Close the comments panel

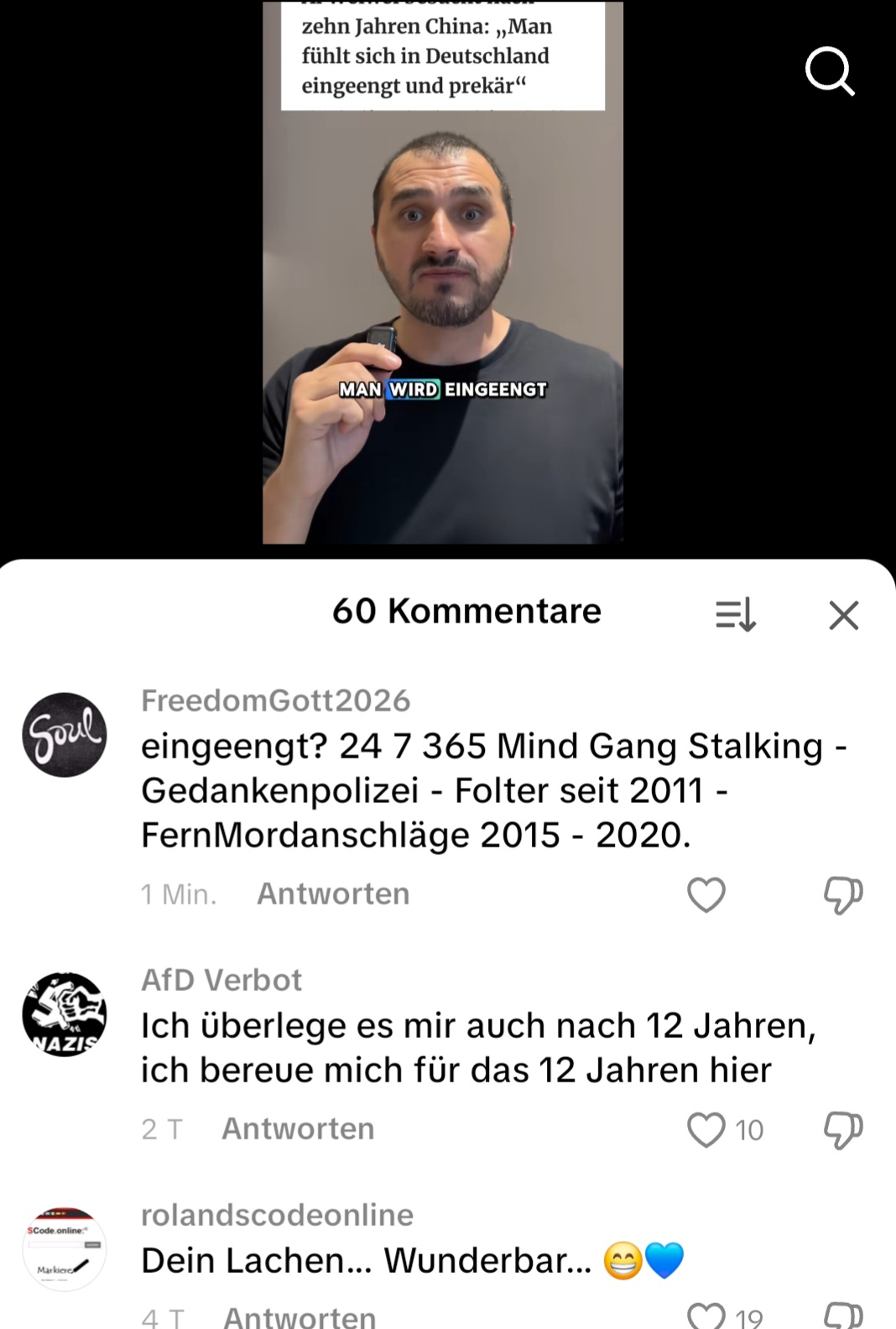(843, 615)
